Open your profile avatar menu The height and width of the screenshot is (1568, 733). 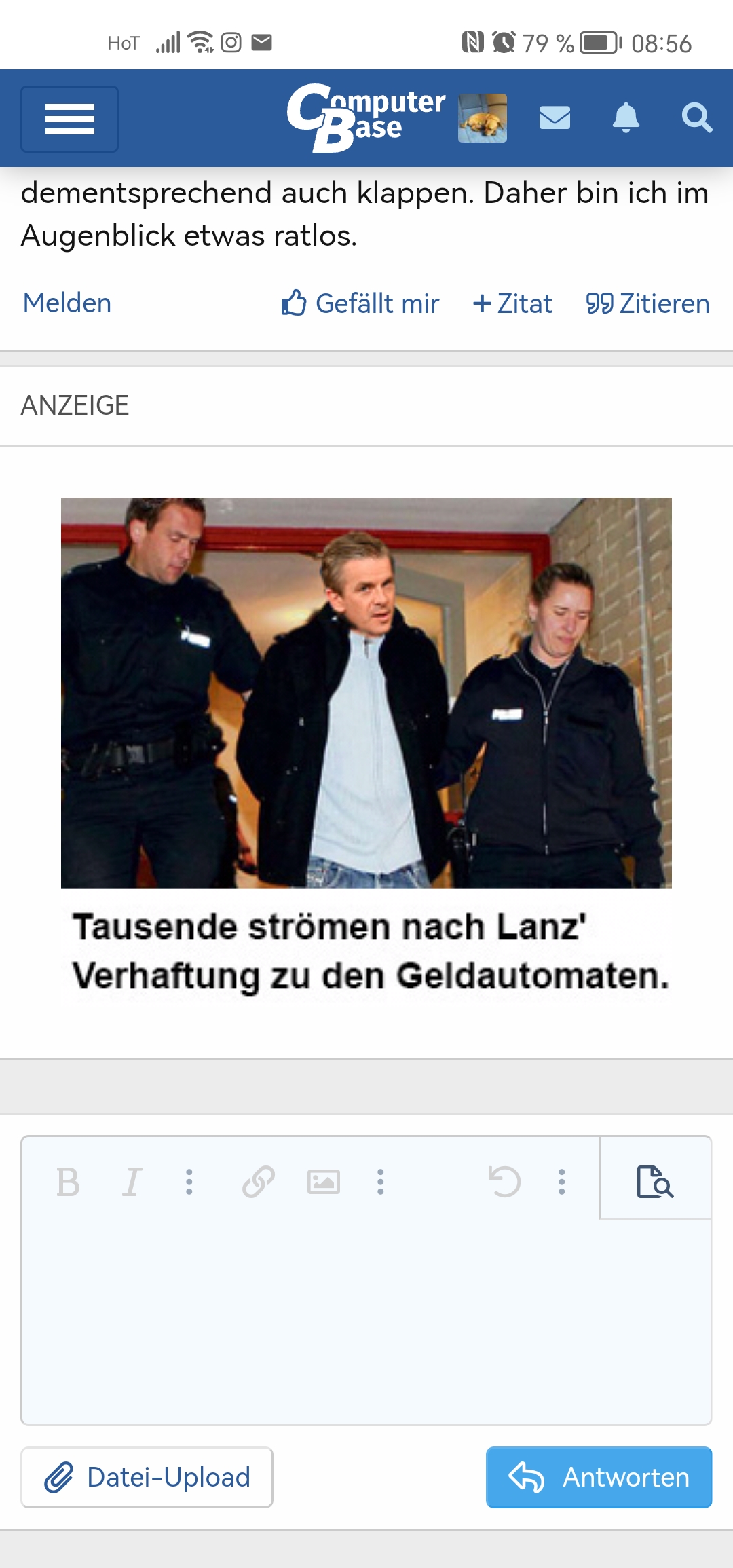482,118
